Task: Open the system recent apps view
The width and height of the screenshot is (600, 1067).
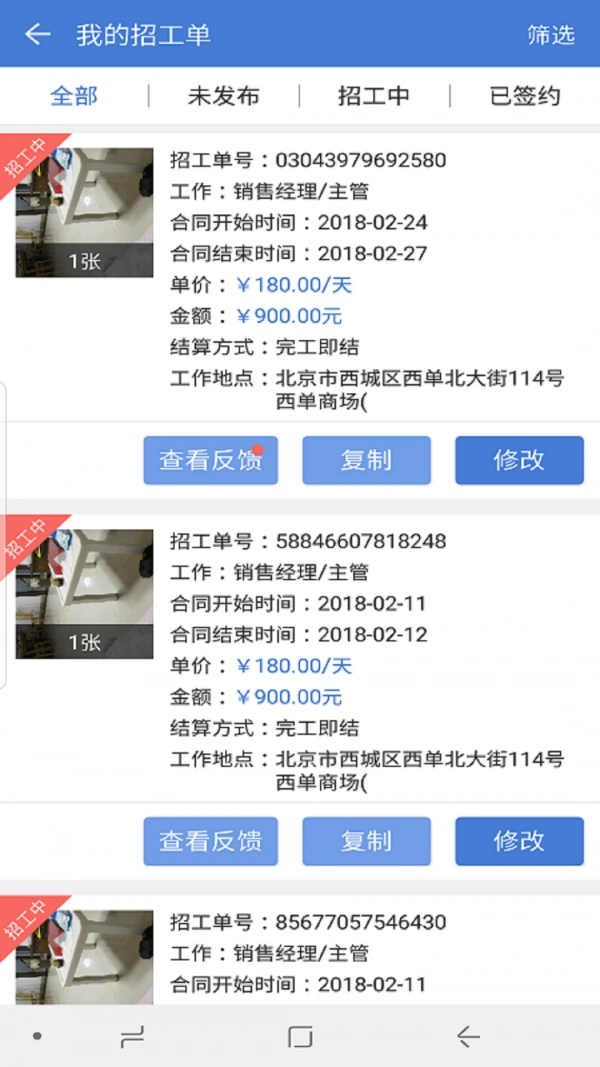Action: (x=132, y=1037)
